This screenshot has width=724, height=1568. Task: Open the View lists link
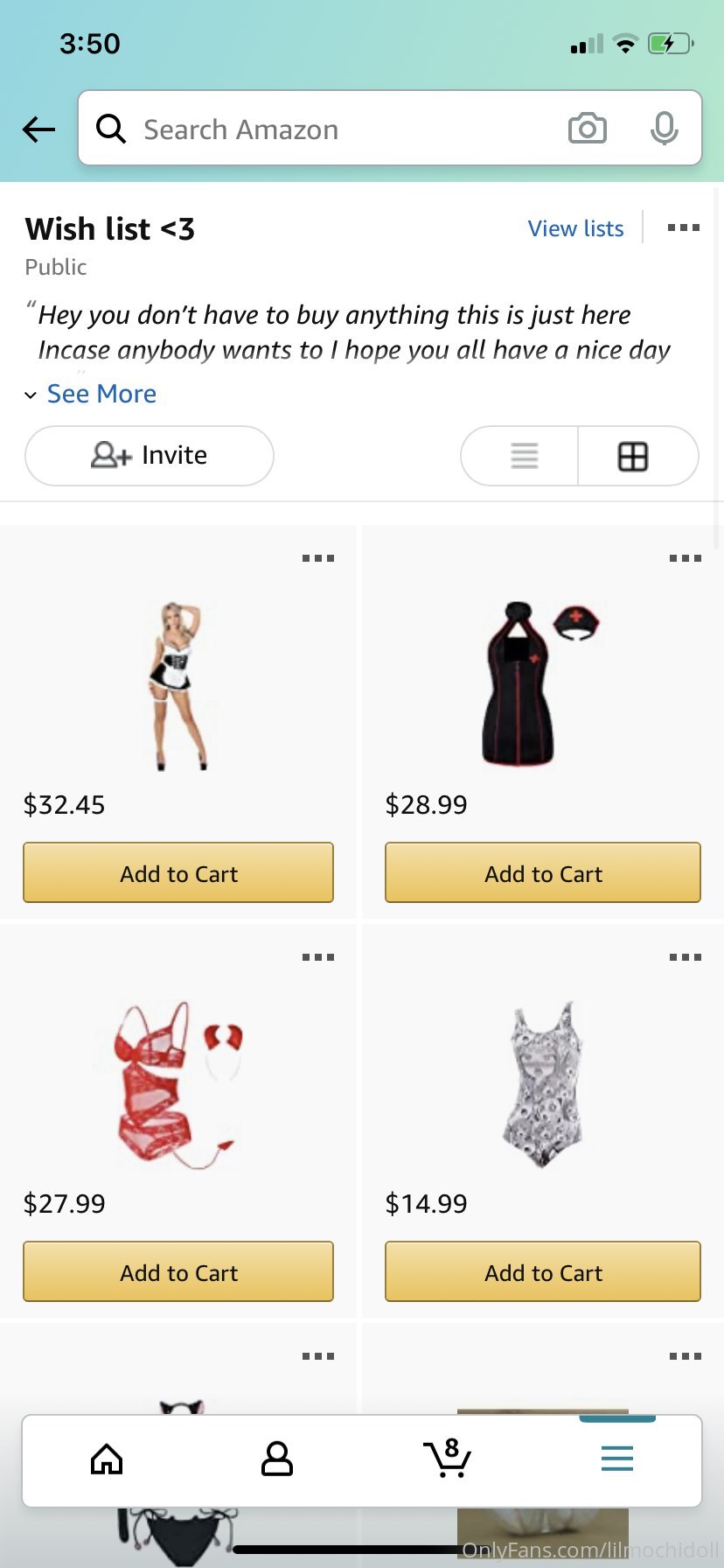point(575,228)
